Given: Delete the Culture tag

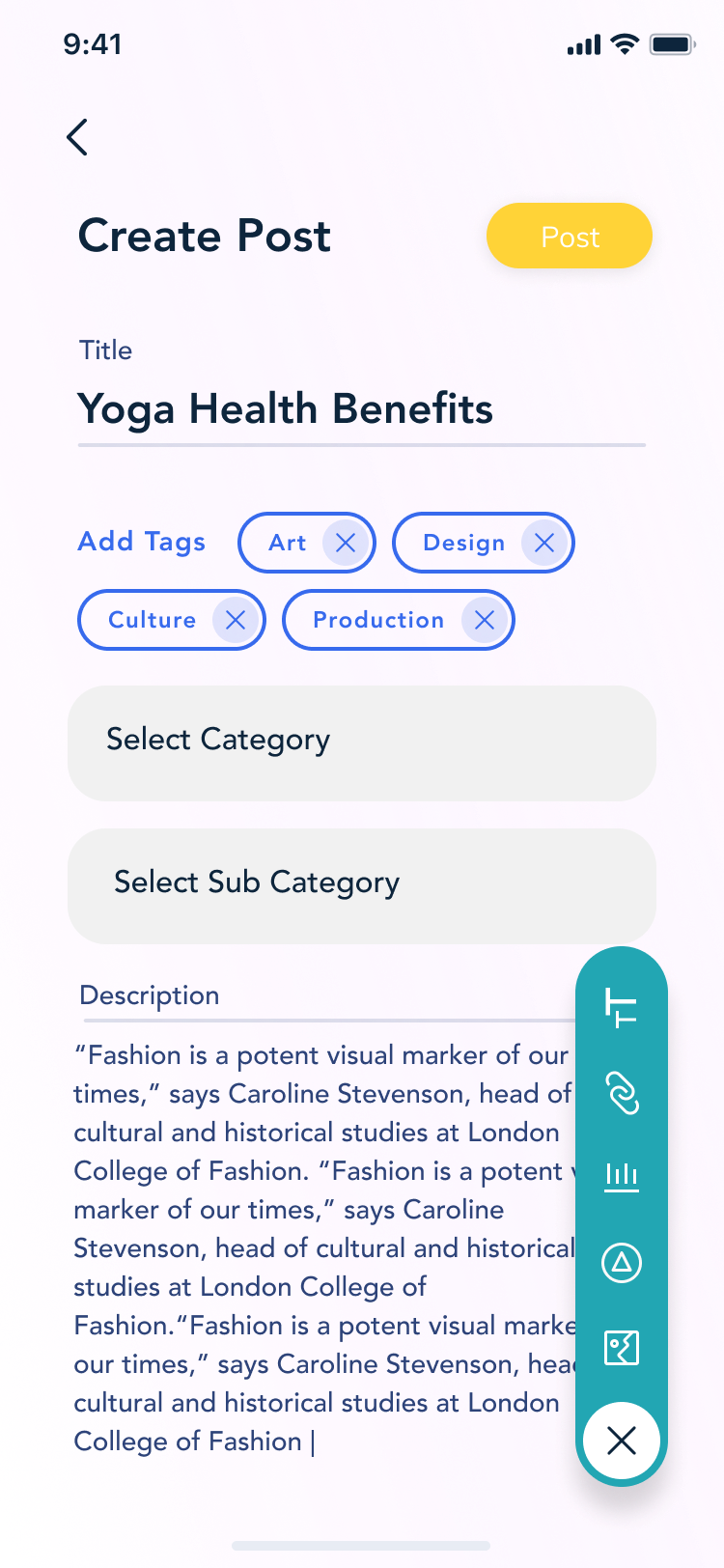Looking at the screenshot, I should pyautogui.click(x=236, y=620).
